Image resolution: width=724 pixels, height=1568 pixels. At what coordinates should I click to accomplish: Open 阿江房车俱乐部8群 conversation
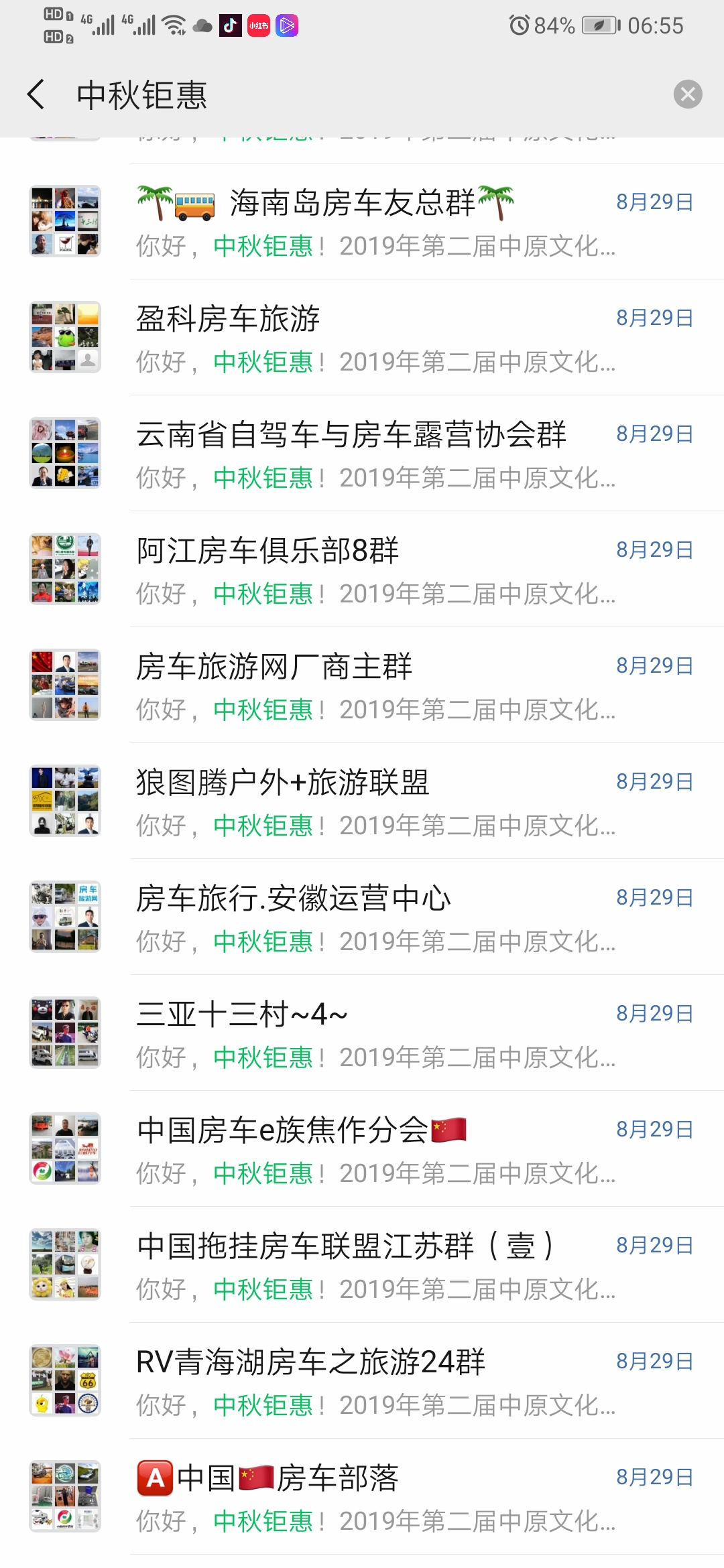point(375,570)
